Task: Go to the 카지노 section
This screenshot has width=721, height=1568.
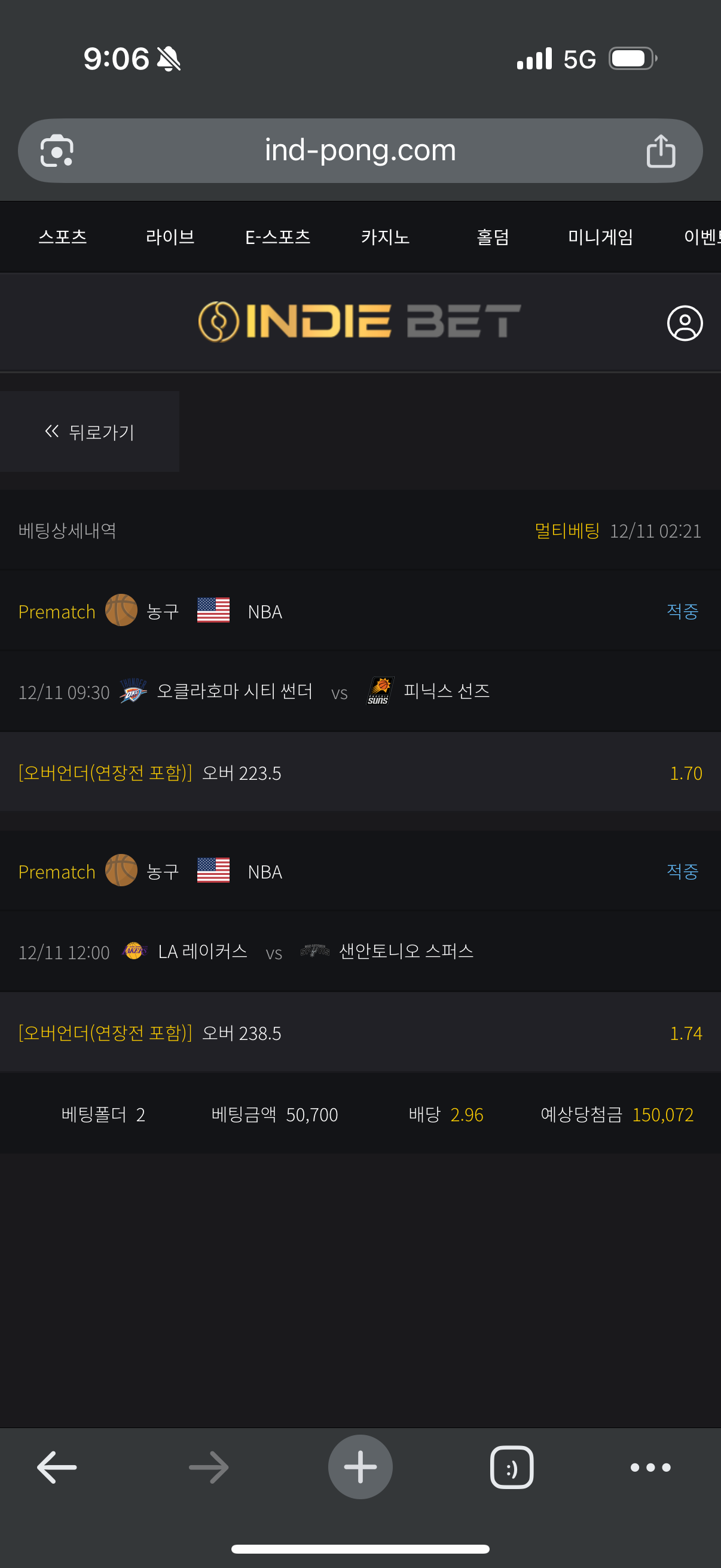Action: click(385, 237)
